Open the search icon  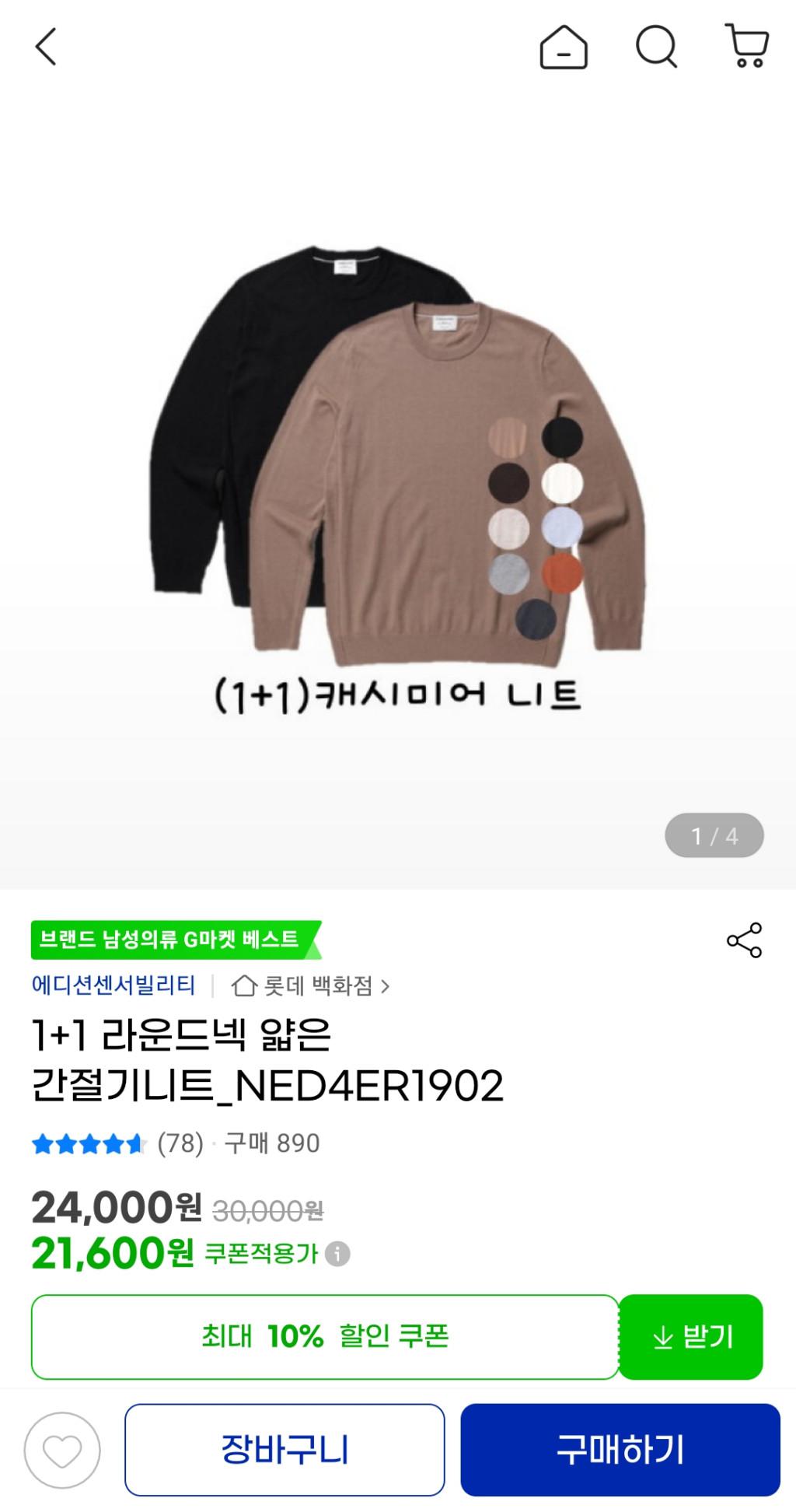pyautogui.click(x=656, y=47)
